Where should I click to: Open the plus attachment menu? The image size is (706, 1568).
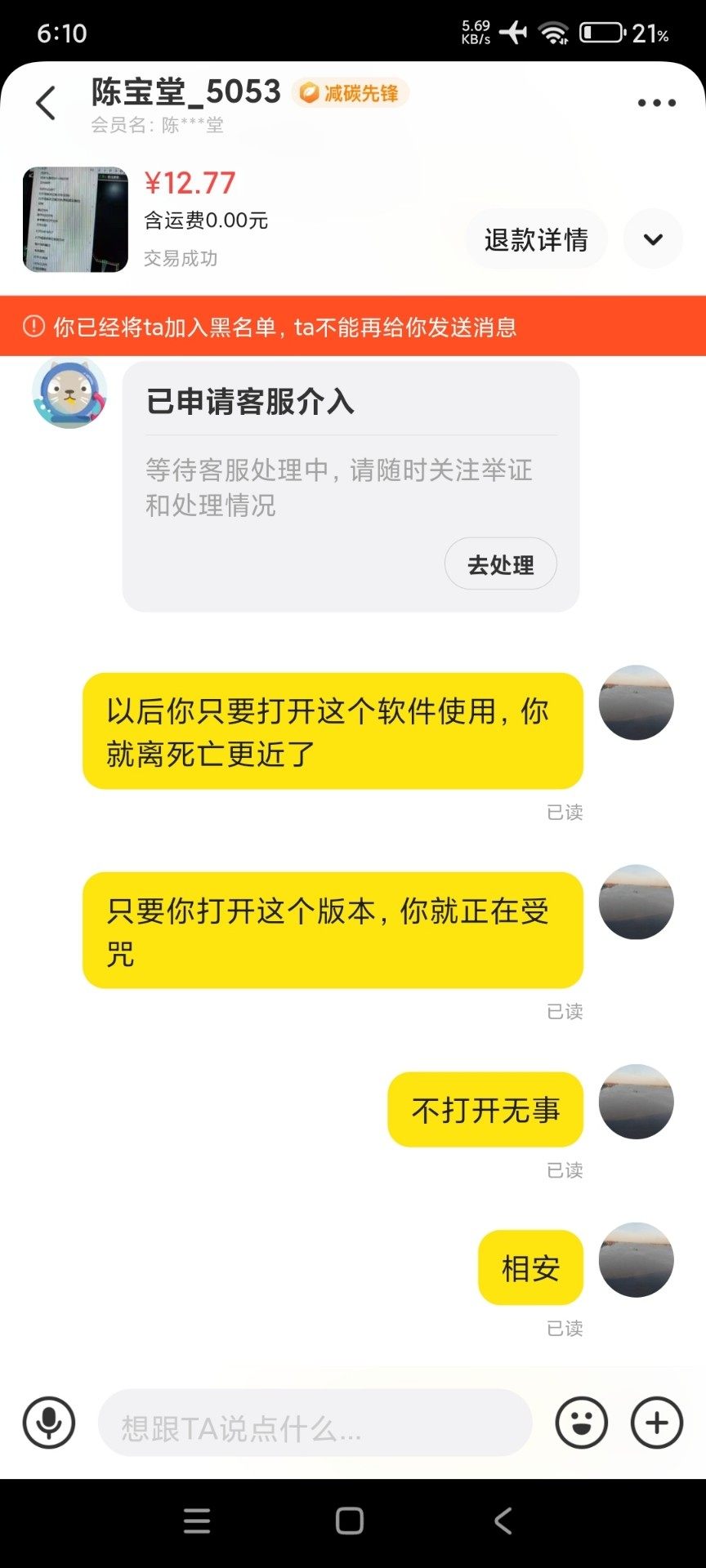(x=656, y=1423)
